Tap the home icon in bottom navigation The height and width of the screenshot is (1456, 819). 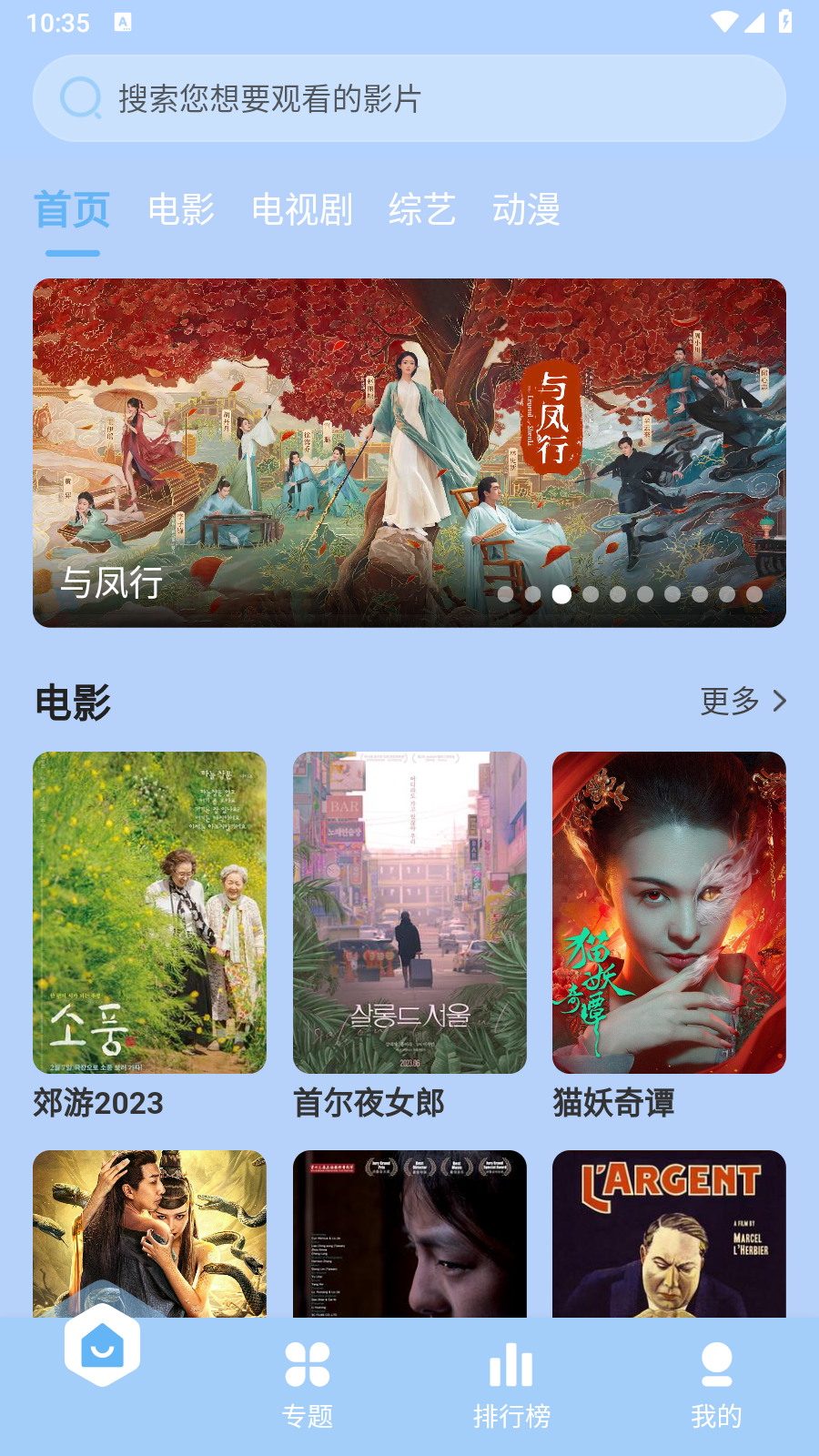(103, 1347)
